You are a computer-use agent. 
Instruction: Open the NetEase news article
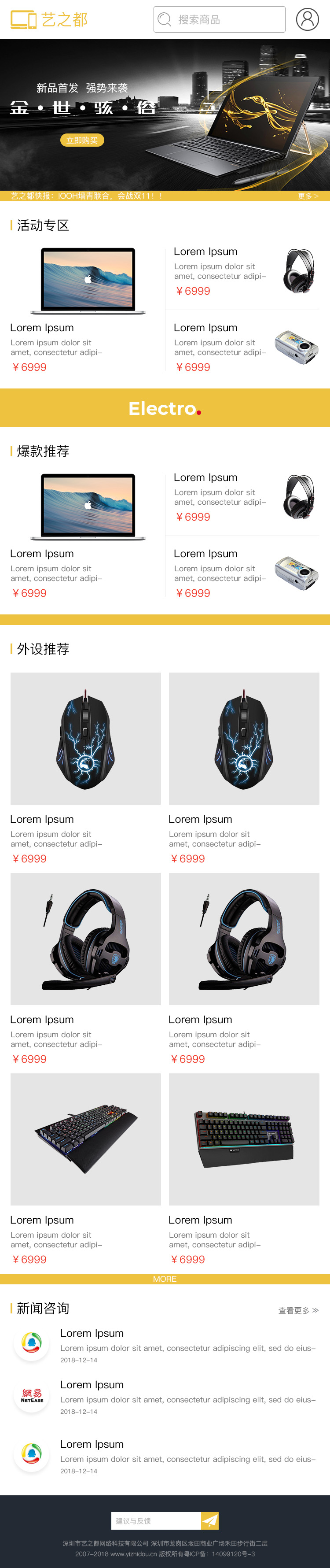[x=182, y=1397]
